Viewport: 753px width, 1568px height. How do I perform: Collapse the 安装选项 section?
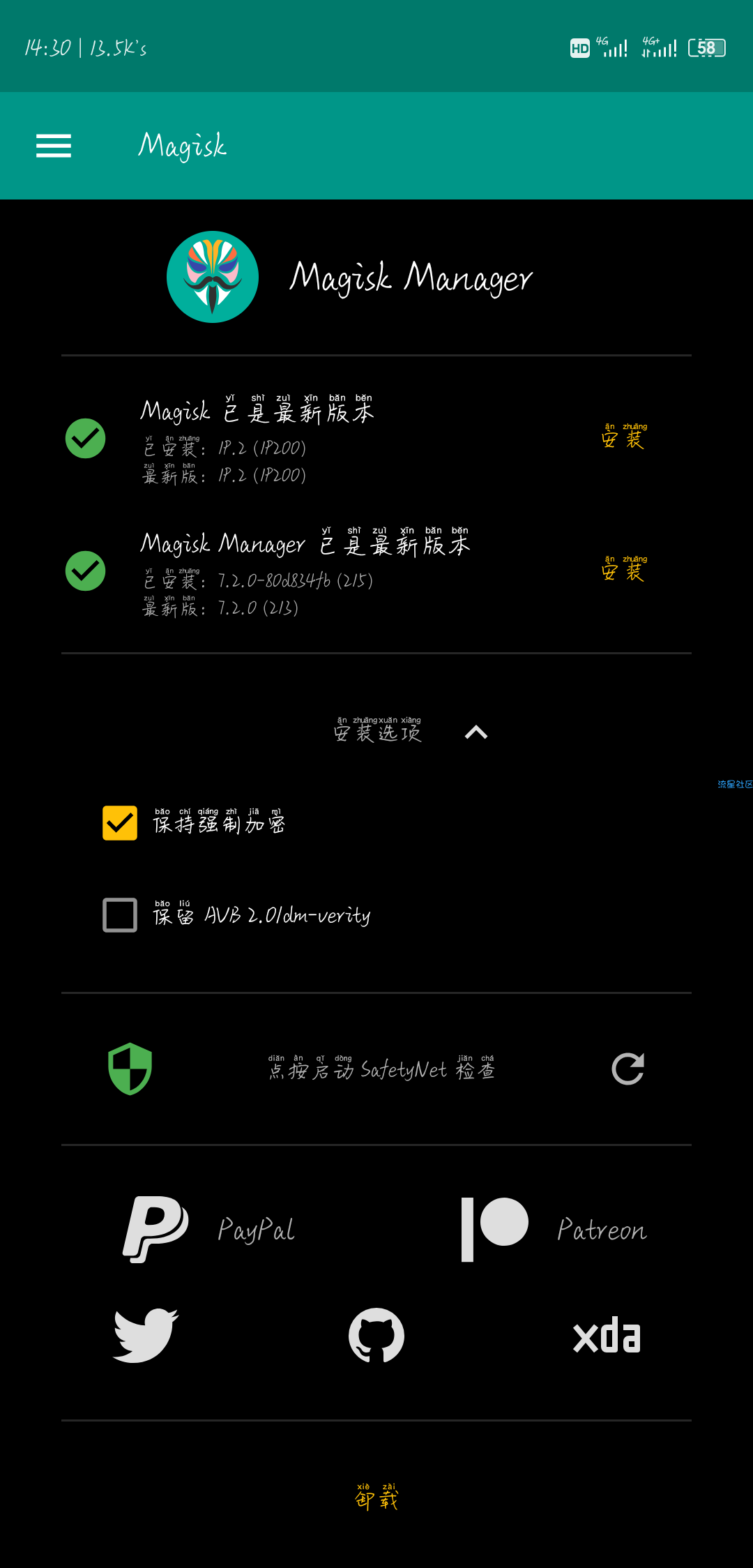(476, 732)
